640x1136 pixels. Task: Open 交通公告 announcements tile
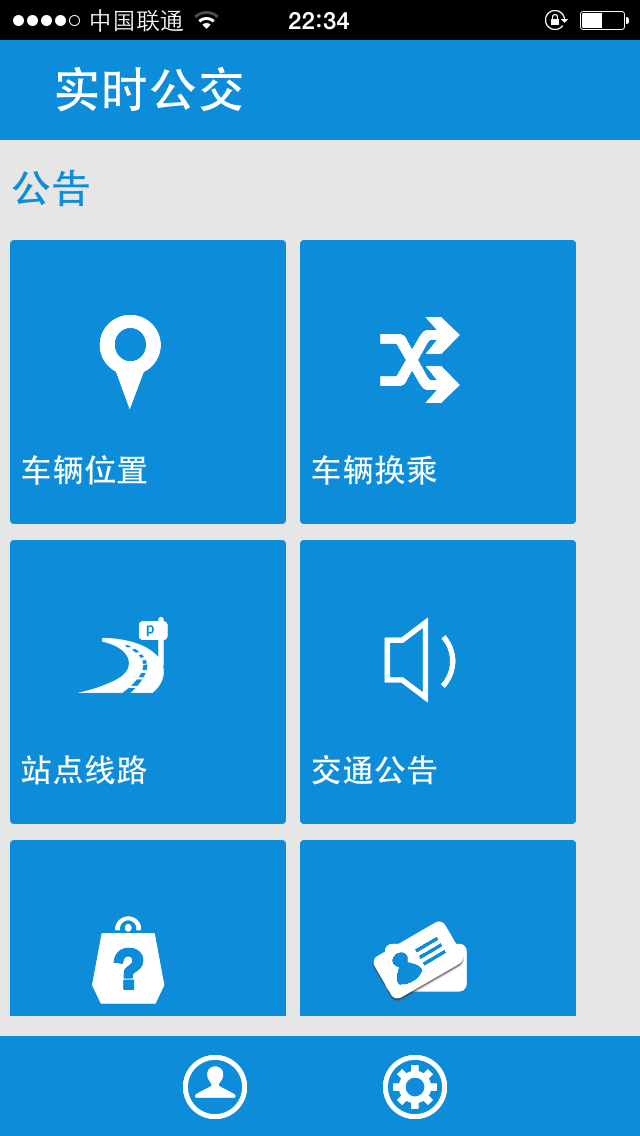[438, 682]
